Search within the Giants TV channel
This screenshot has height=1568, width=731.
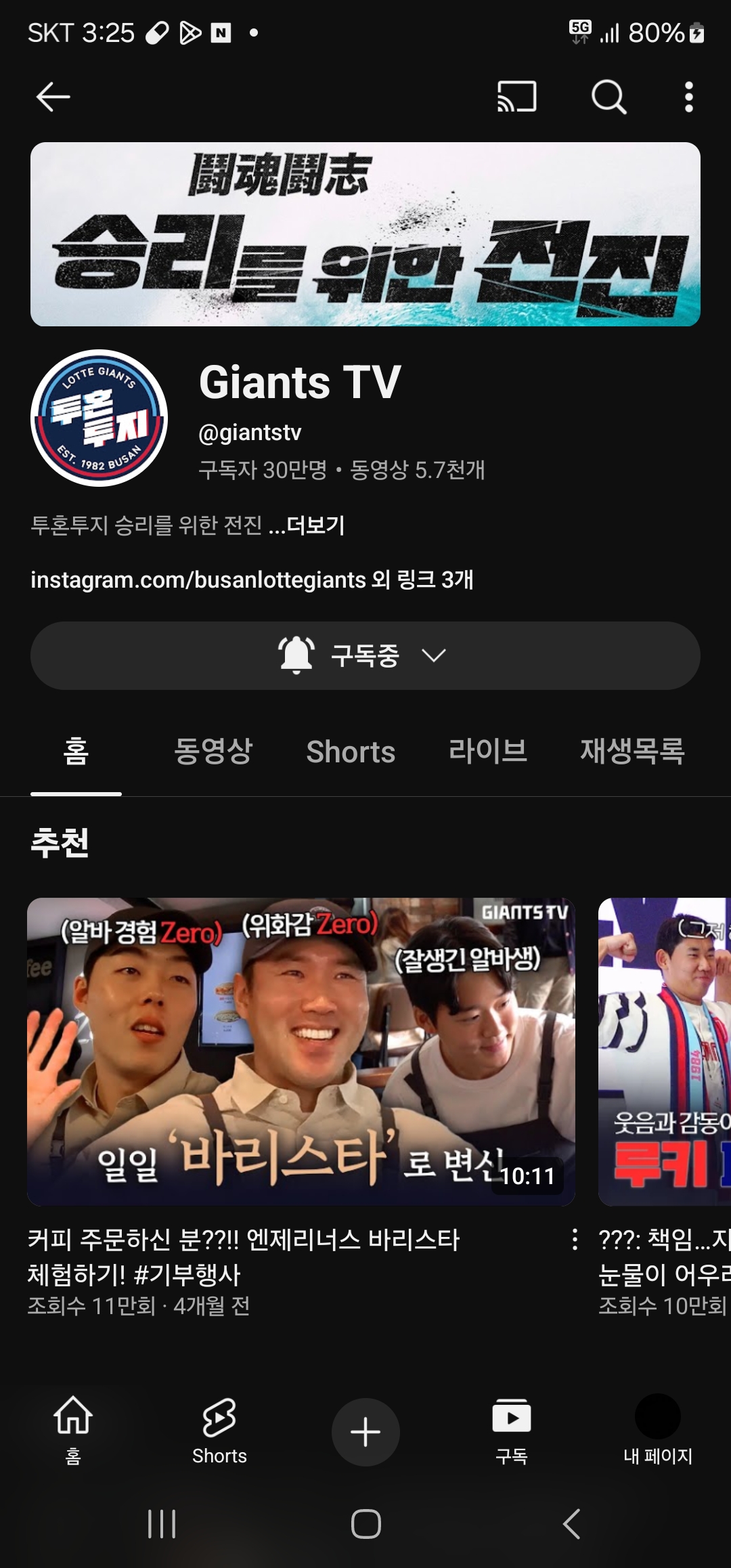(608, 97)
